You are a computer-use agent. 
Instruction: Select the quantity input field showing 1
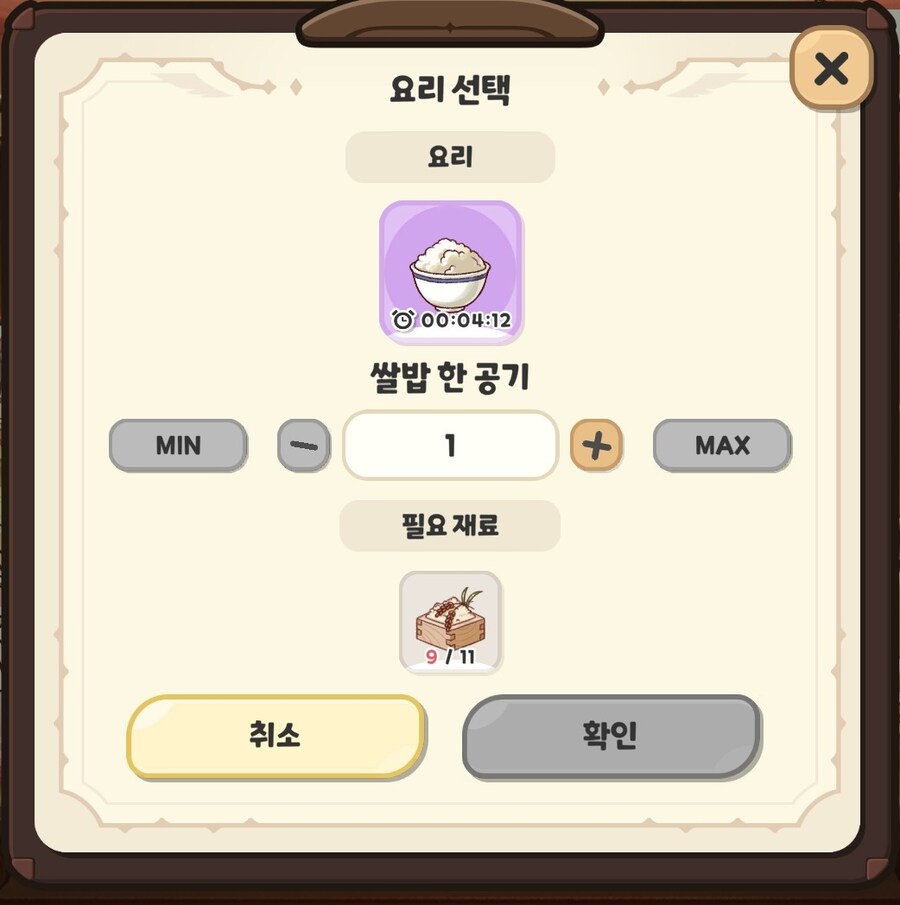point(450,446)
